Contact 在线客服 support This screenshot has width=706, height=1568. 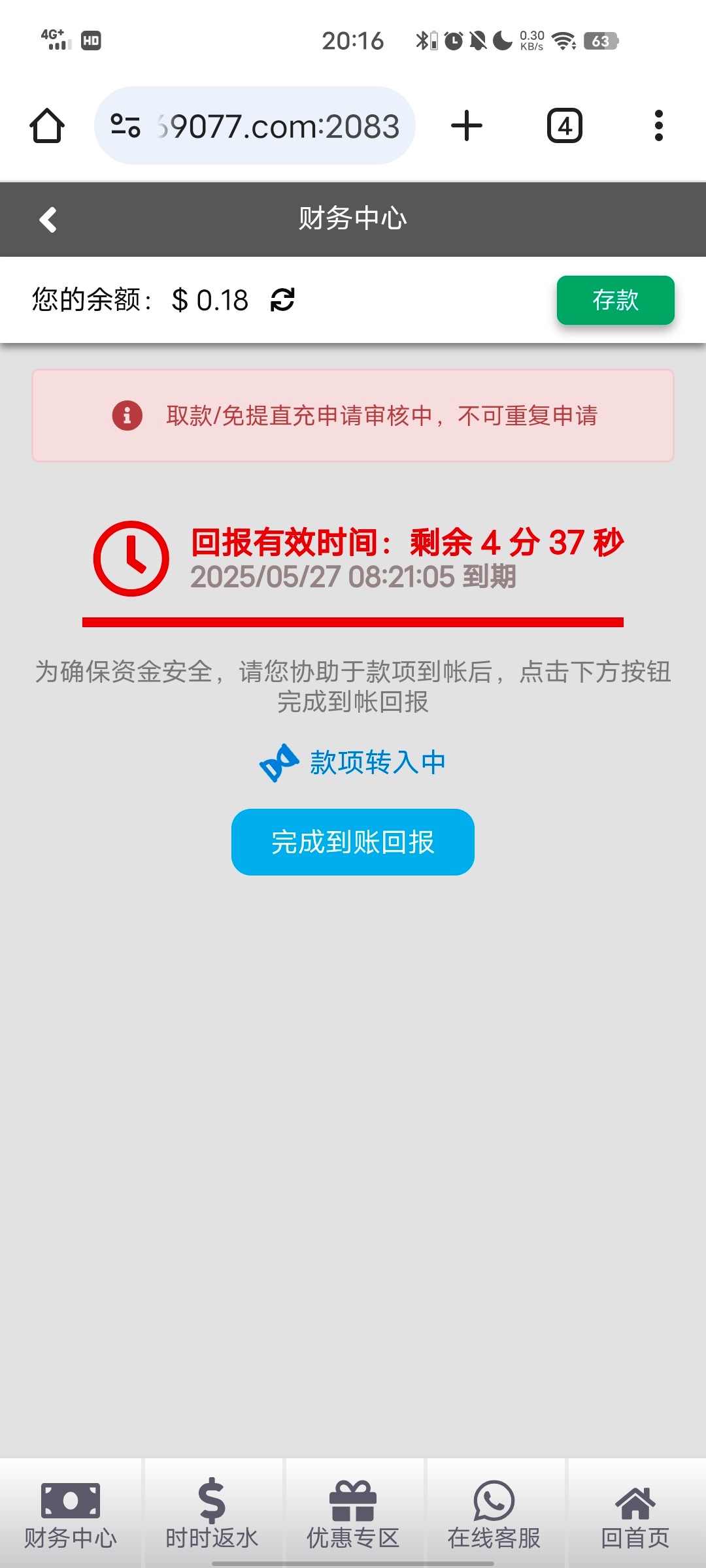[x=494, y=1514]
